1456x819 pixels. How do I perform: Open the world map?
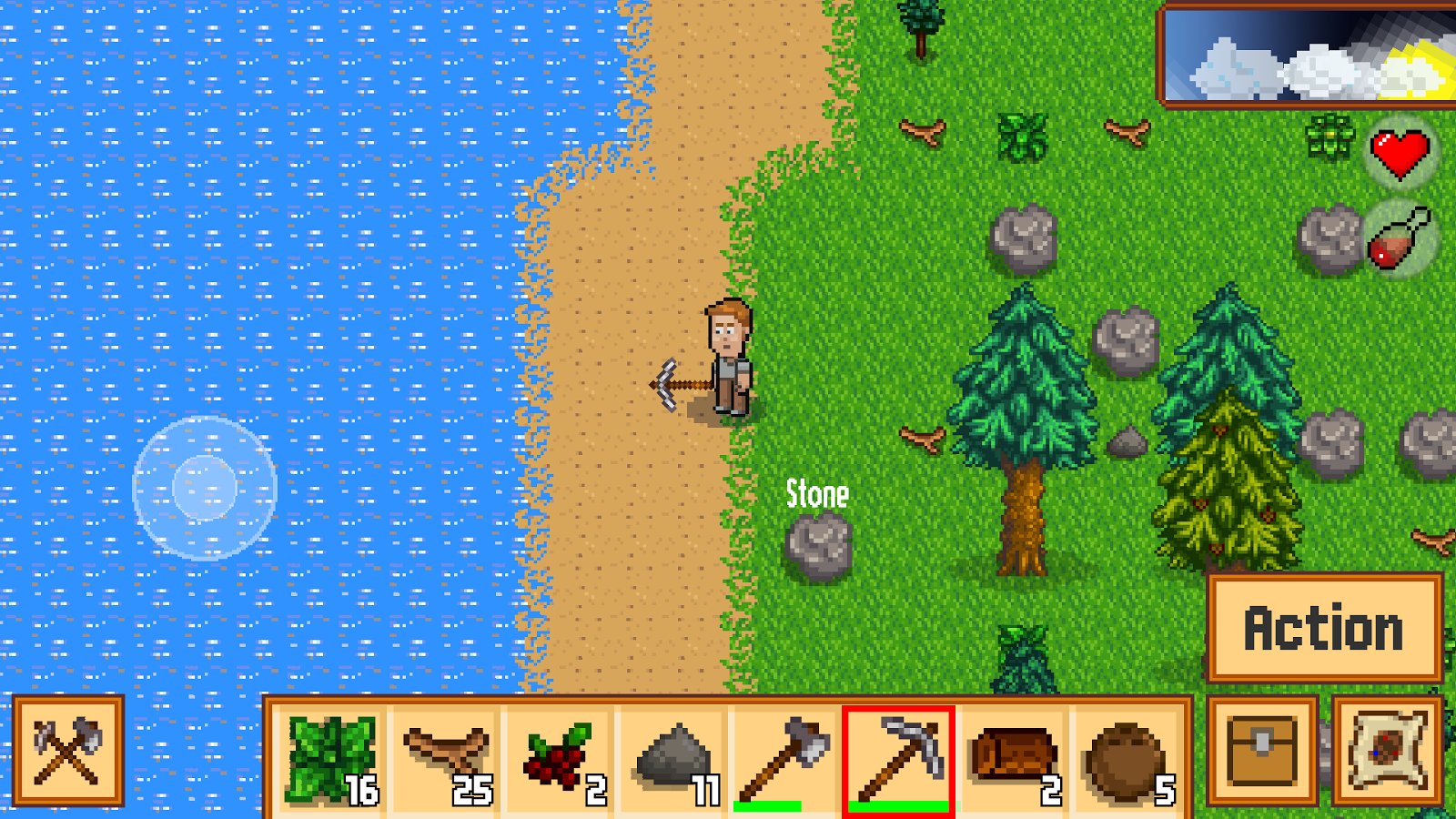click(1387, 752)
